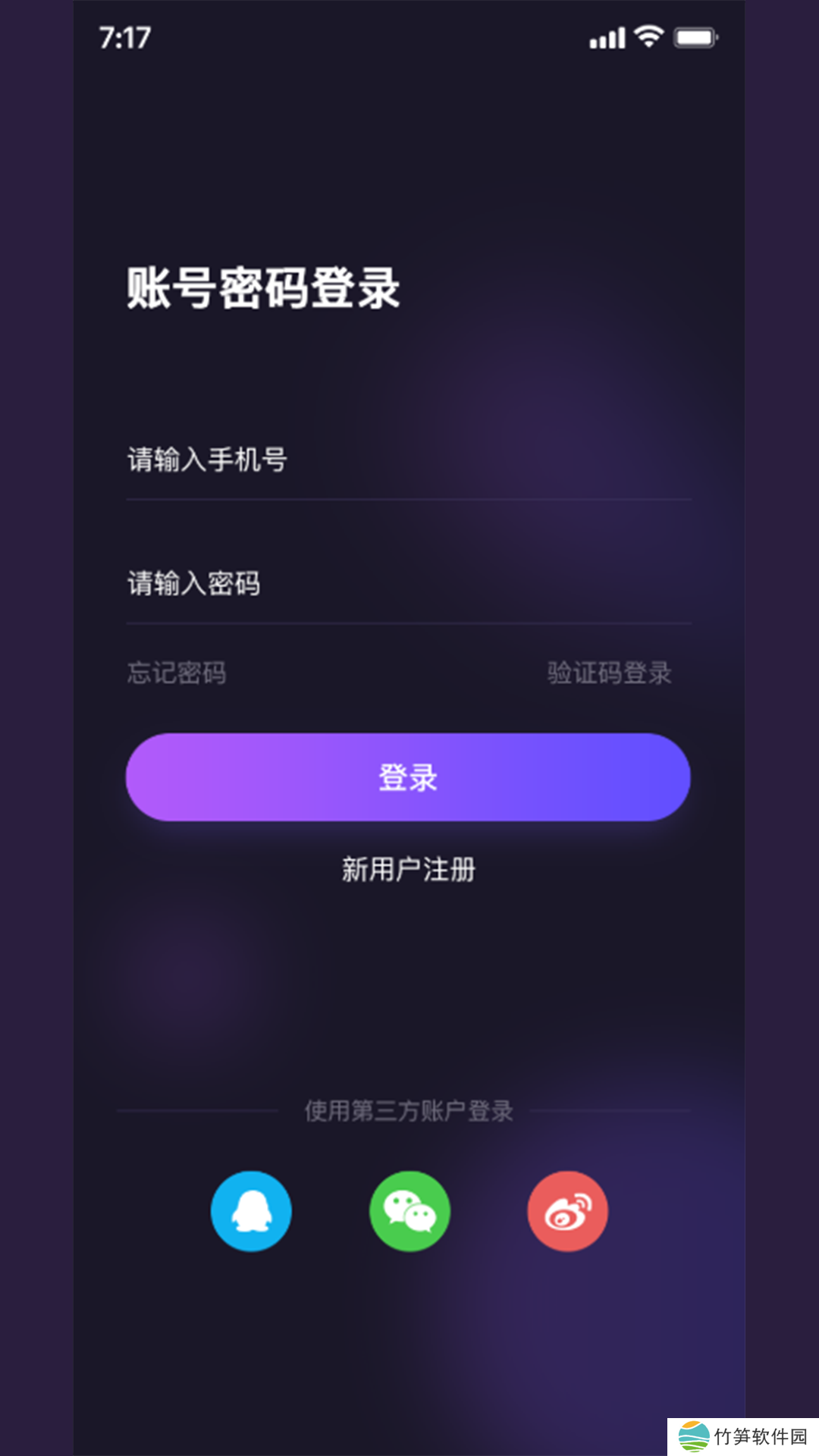Tap the purple 登录 login button
Image resolution: width=819 pixels, height=1456 pixels.
point(408,777)
